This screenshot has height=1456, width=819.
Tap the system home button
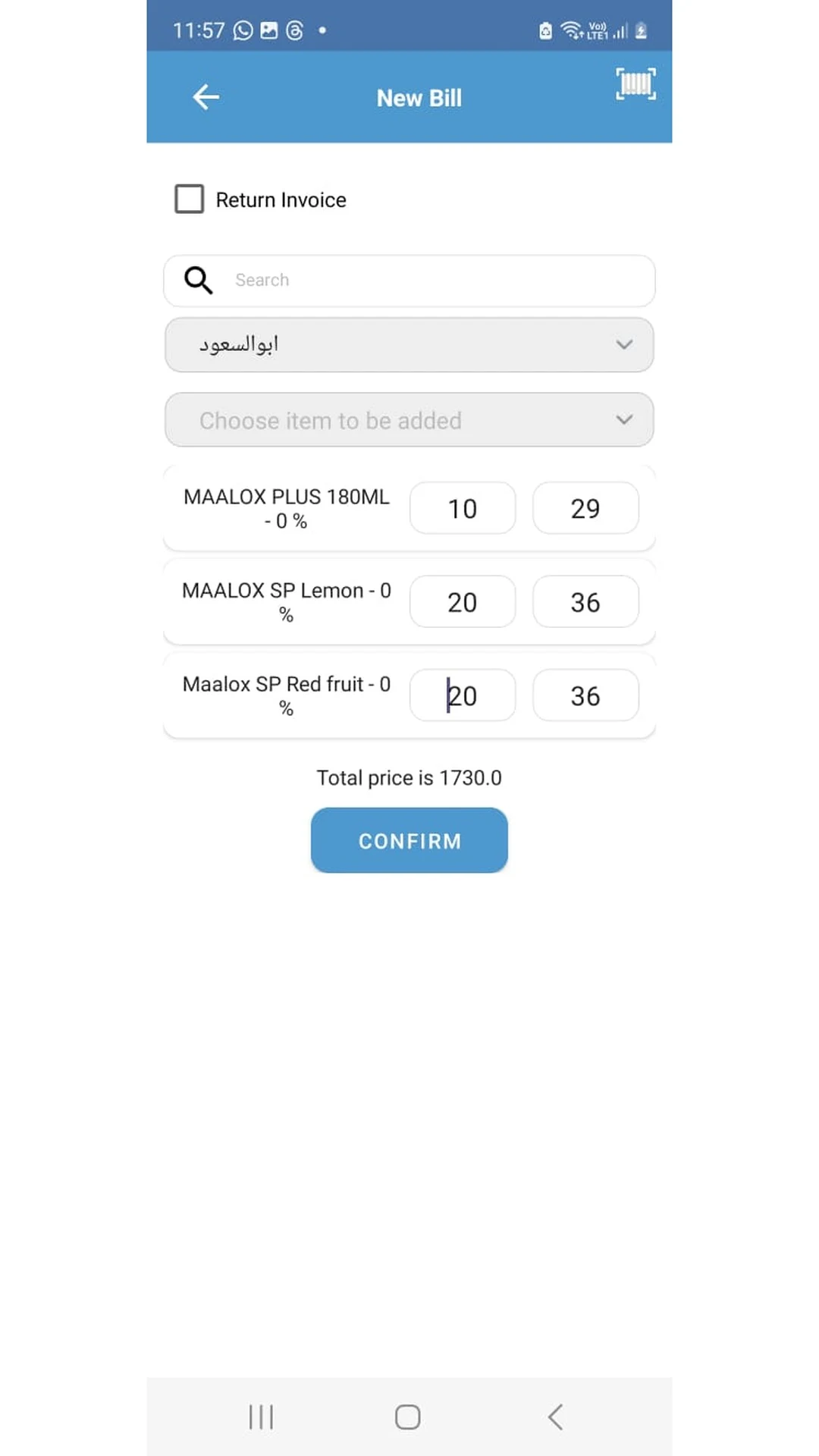click(x=408, y=1417)
